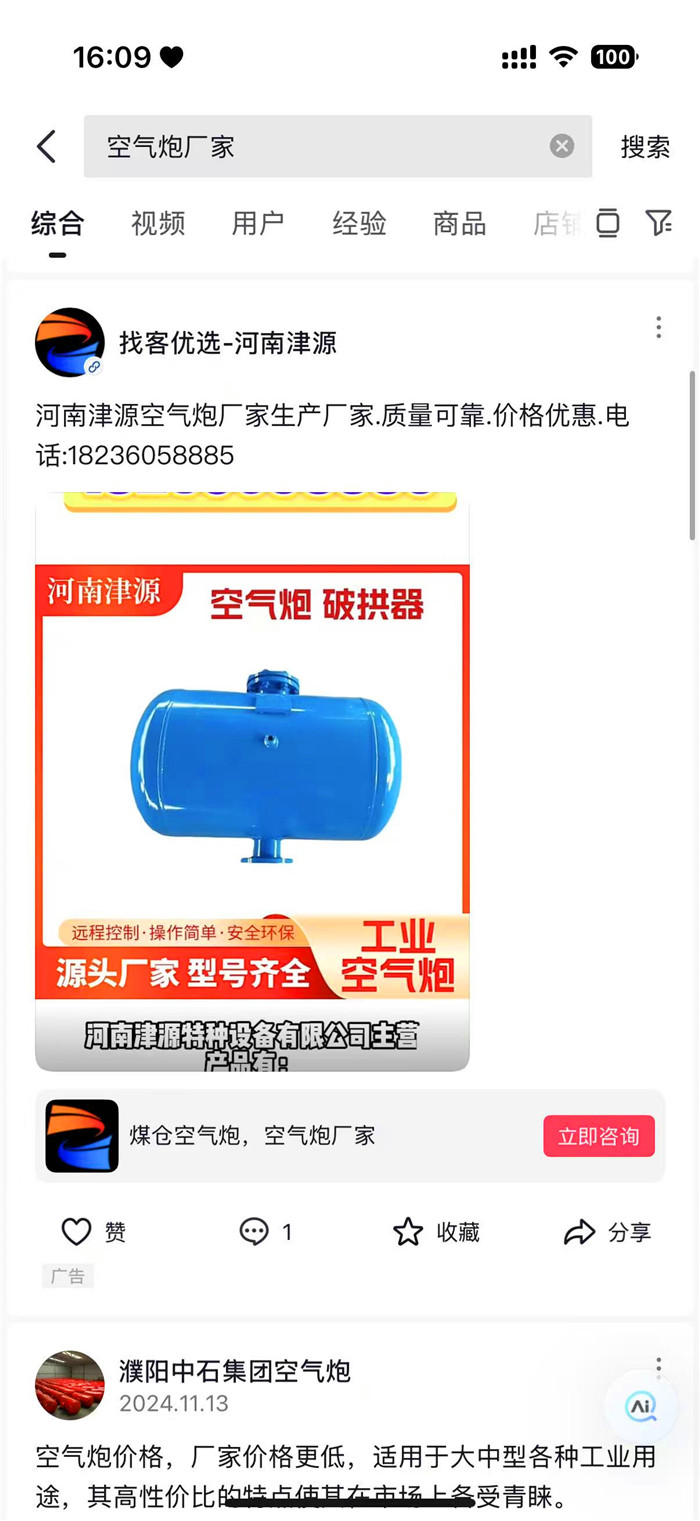Save the 河南津源 post with 收藏
The width and height of the screenshot is (700, 1521).
[x=436, y=1232]
